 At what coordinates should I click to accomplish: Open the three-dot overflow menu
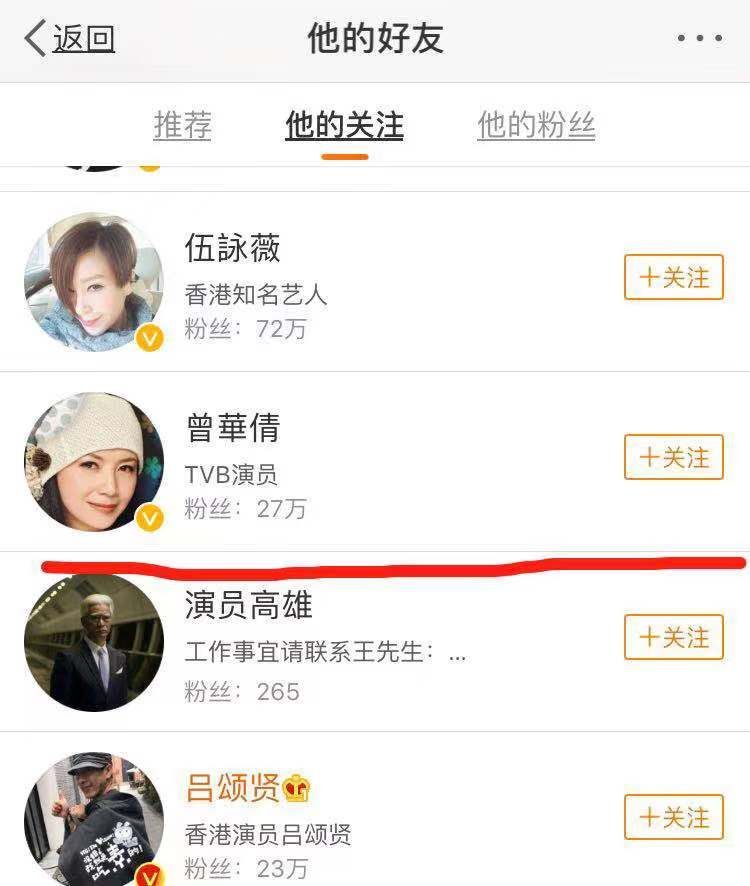click(699, 40)
